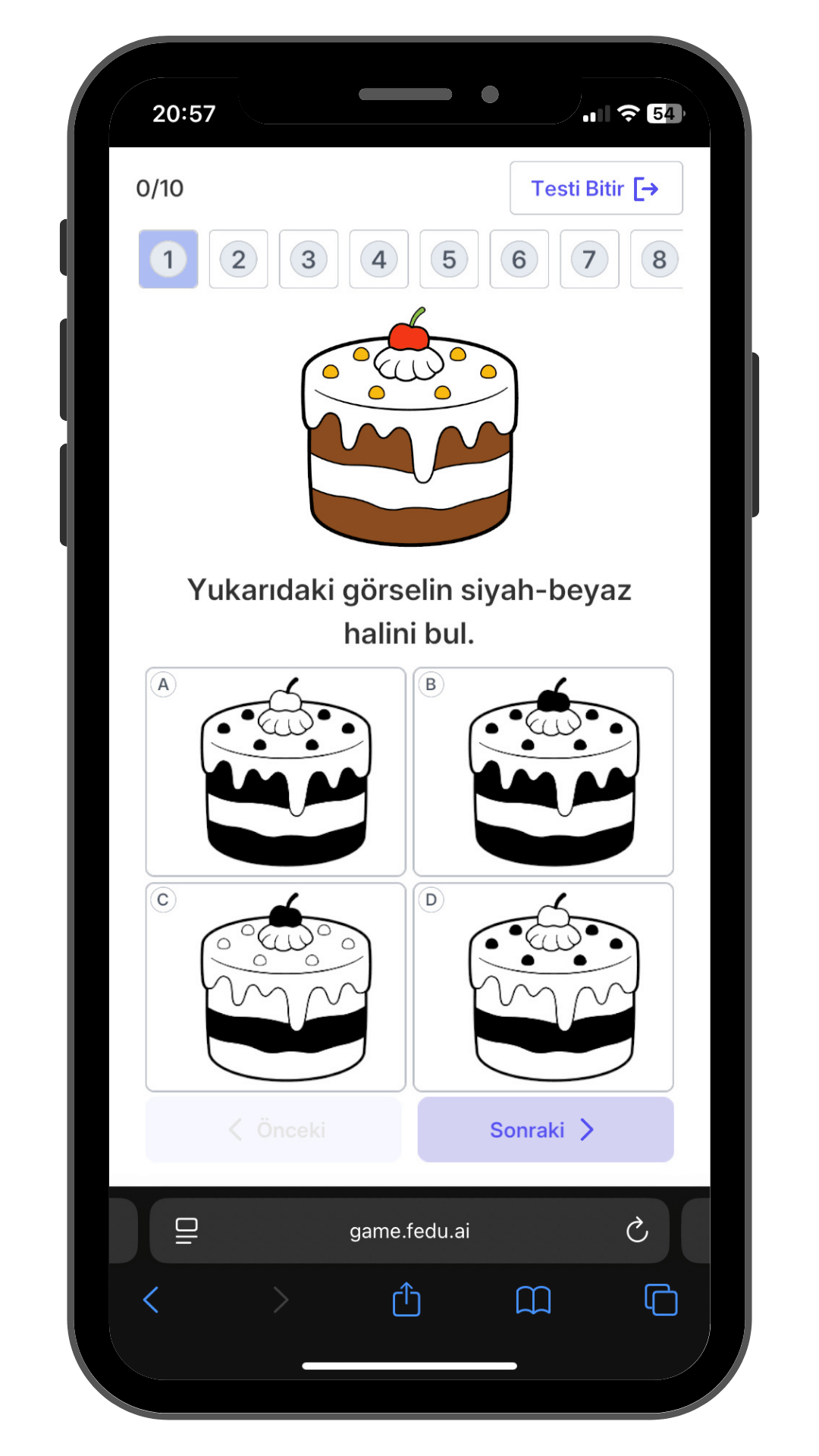819x1456 pixels.
Task: Tap the game.fedu.ai address bar
Action: pyautogui.click(x=409, y=1231)
